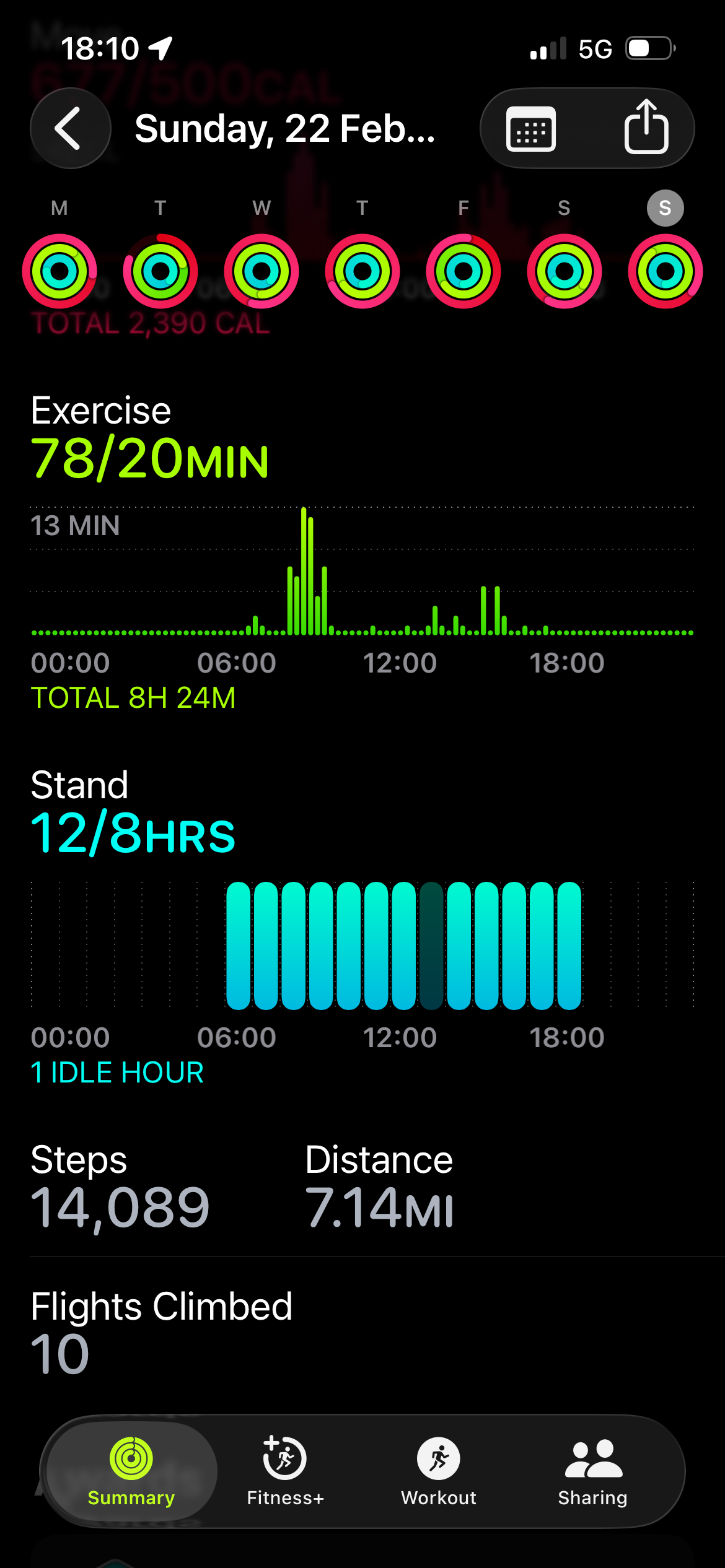
Task: Select Sunday's activity rings
Action: pos(666,271)
